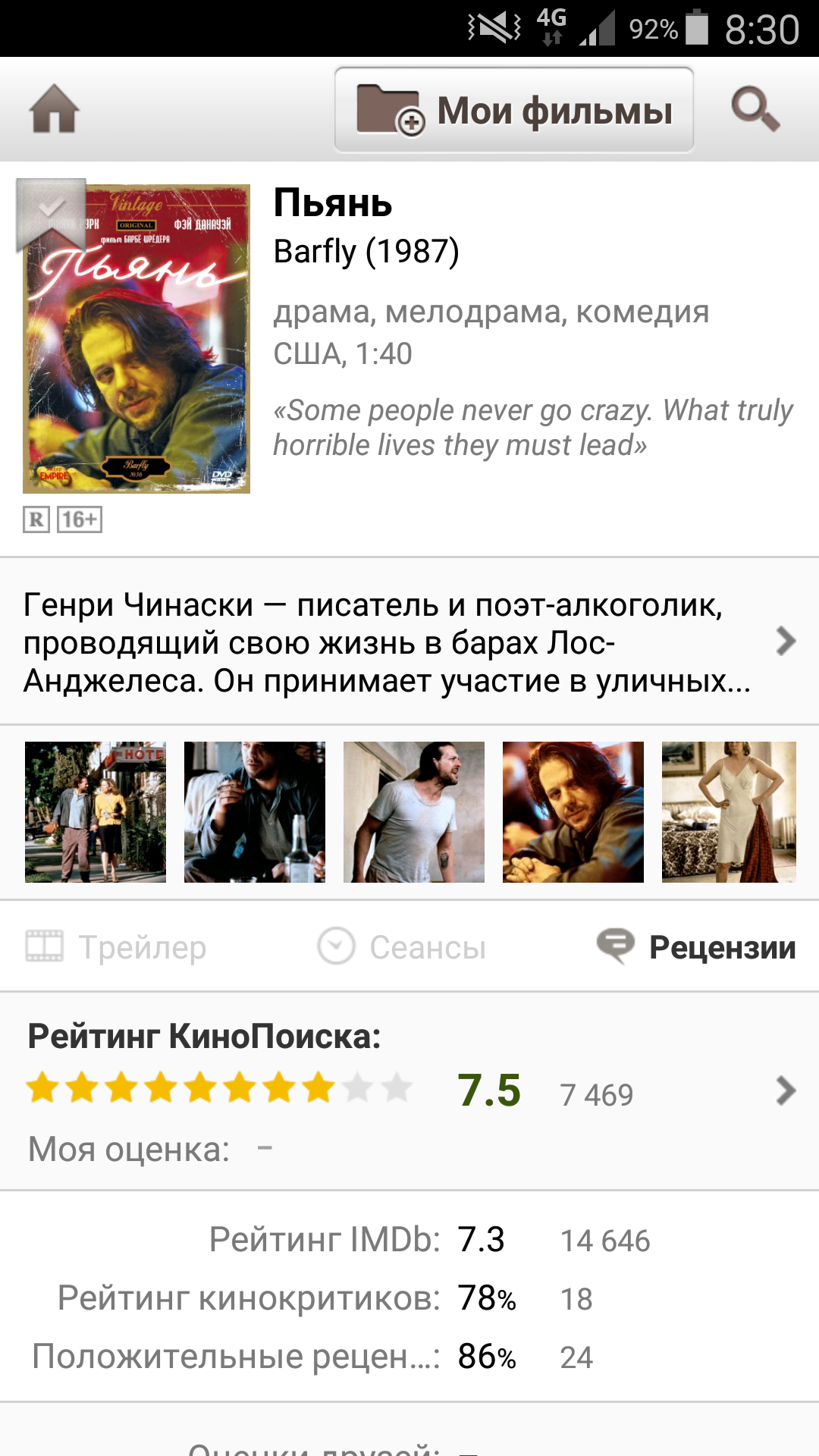This screenshot has height=1456, width=819.
Task: Expand the Генри Чинаски plot description
Action: [x=409, y=642]
